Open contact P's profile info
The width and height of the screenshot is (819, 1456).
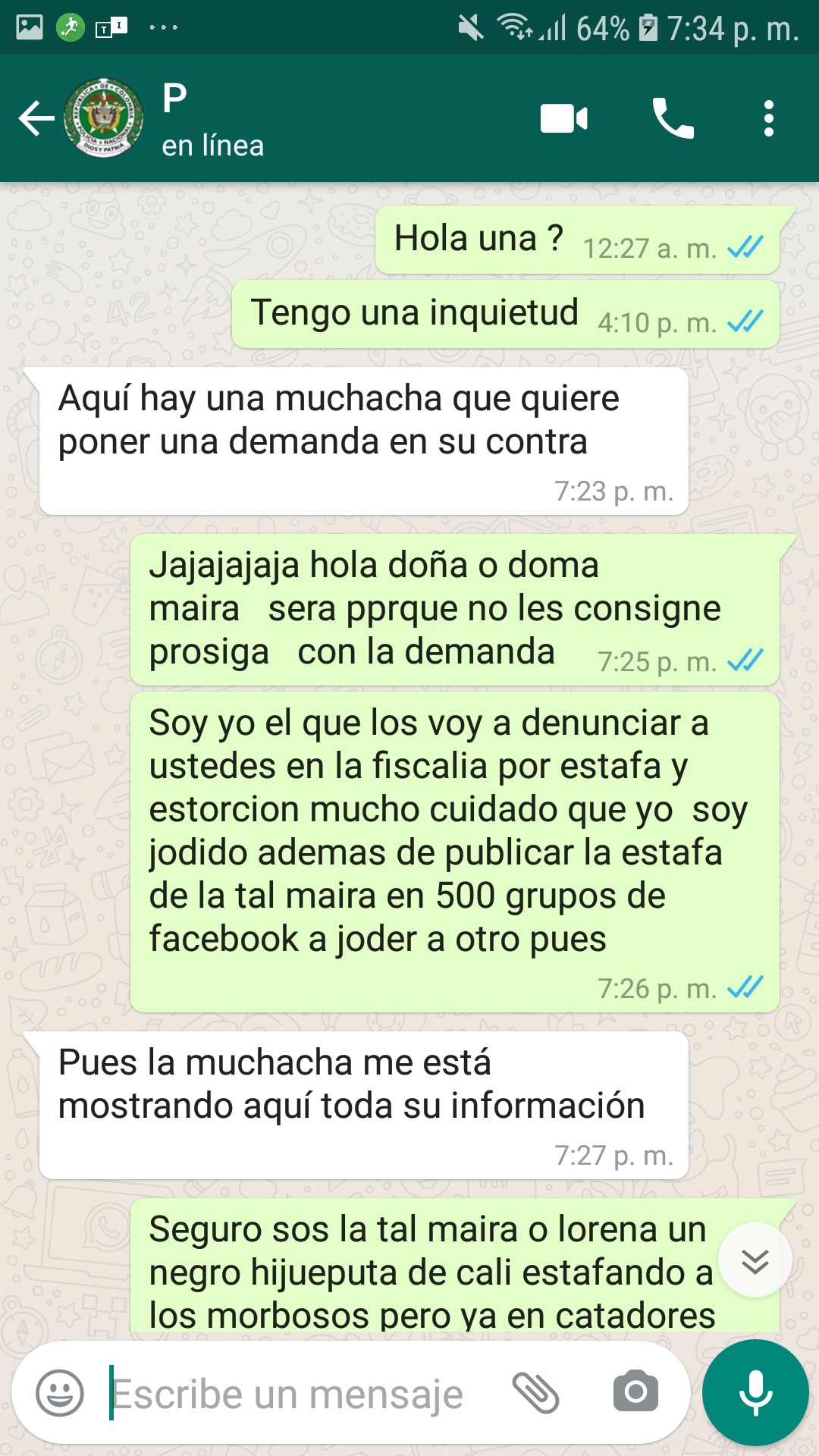pos(213,120)
